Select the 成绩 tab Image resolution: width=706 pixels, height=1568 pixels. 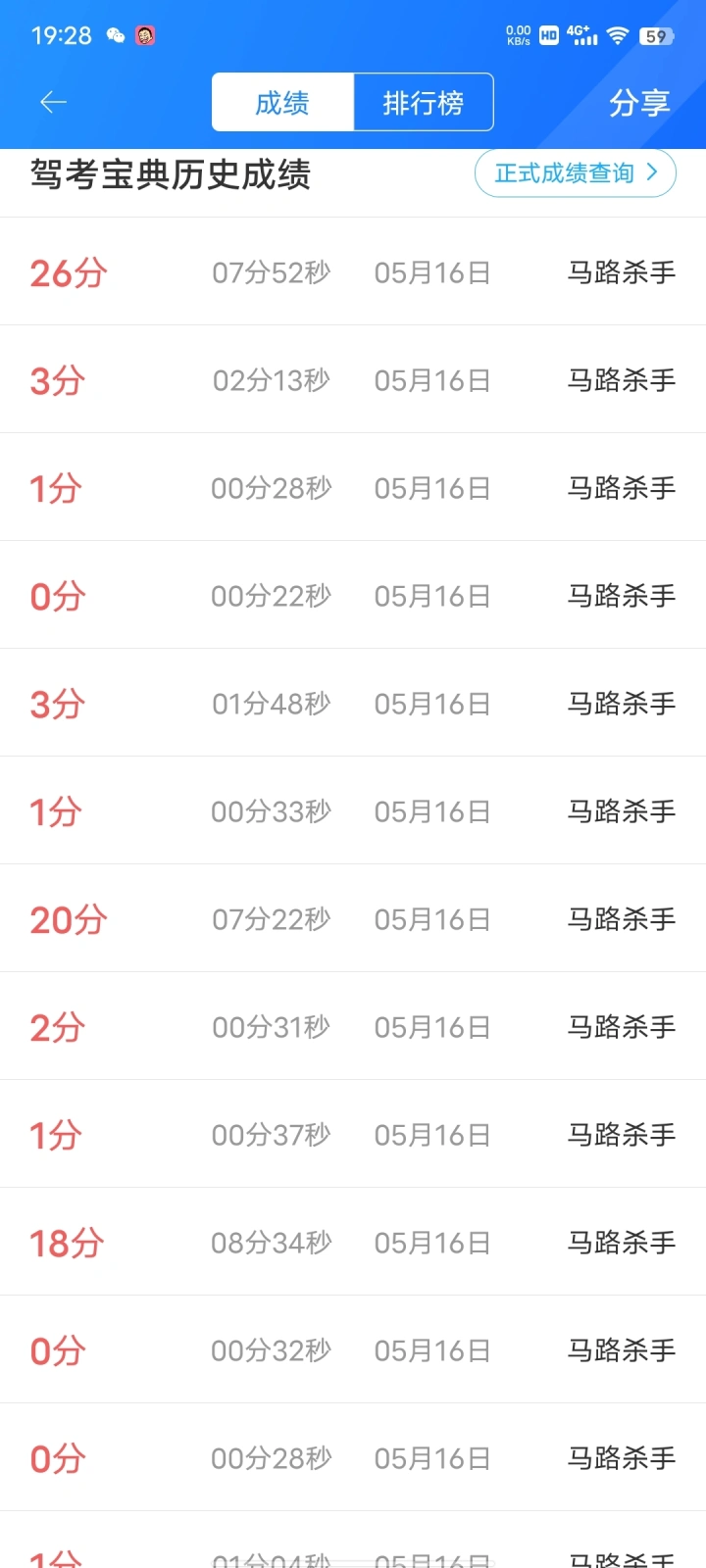pyautogui.click(x=282, y=102)
